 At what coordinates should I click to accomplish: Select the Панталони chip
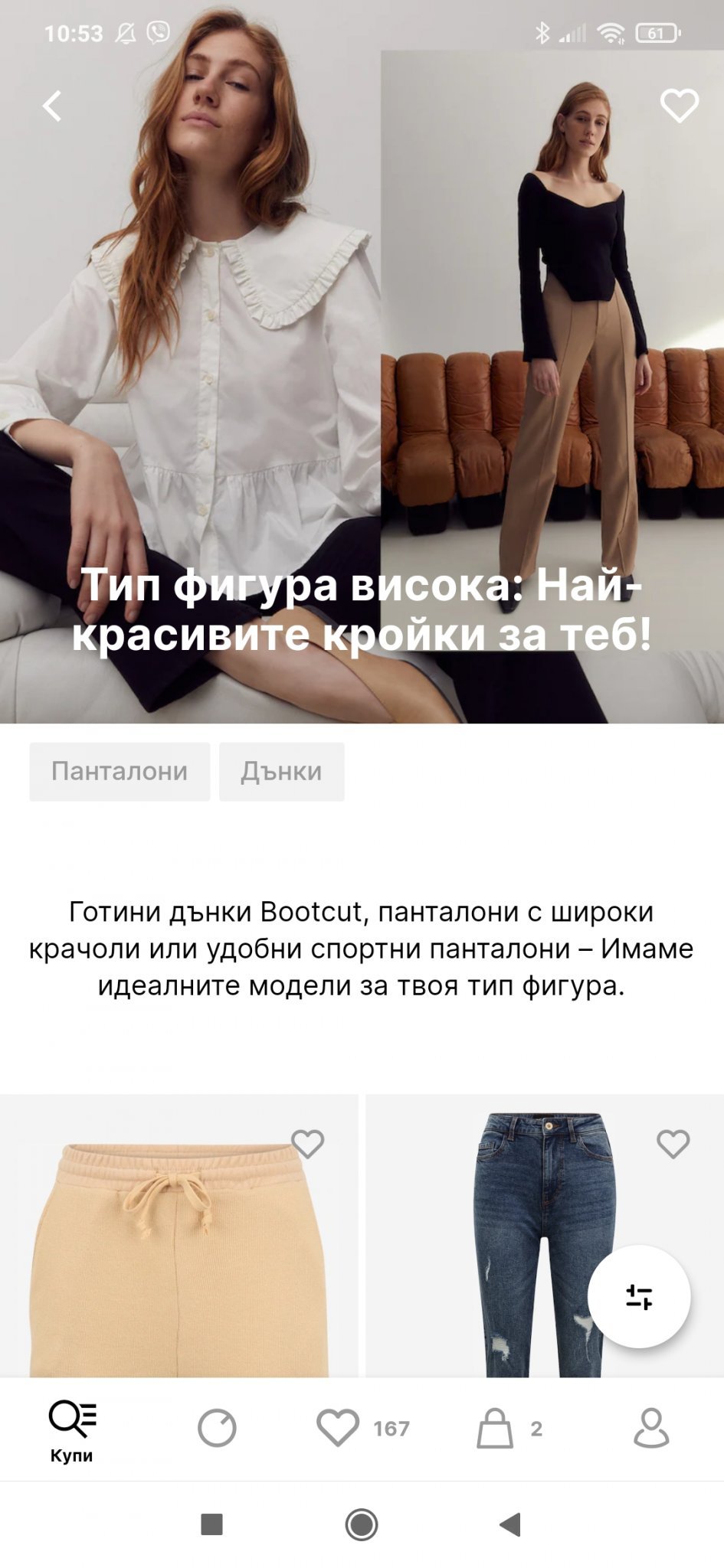pyautogui.click(x=120, y=771)
